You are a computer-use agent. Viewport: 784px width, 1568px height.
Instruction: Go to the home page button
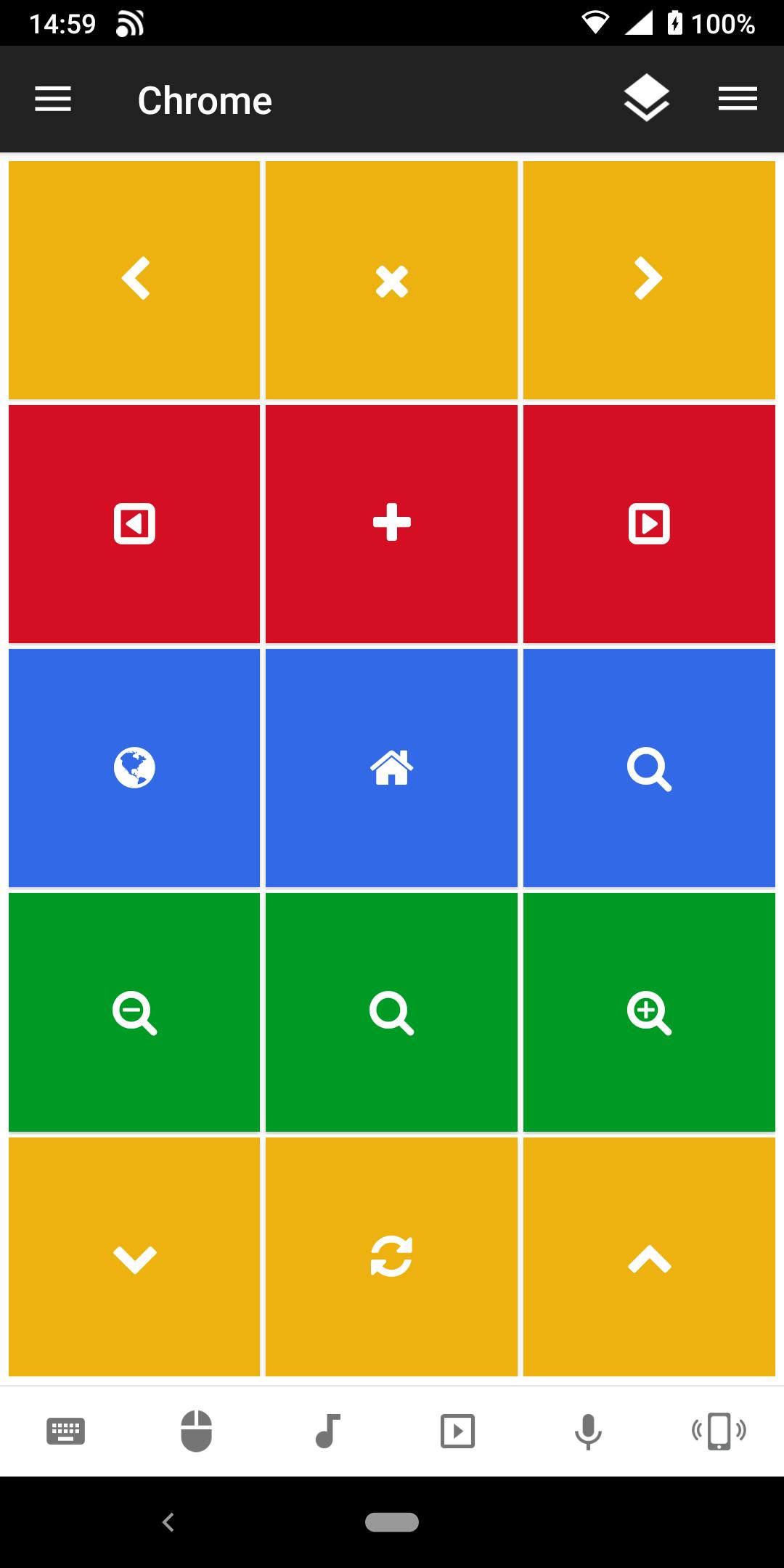(x=391, y=767)
